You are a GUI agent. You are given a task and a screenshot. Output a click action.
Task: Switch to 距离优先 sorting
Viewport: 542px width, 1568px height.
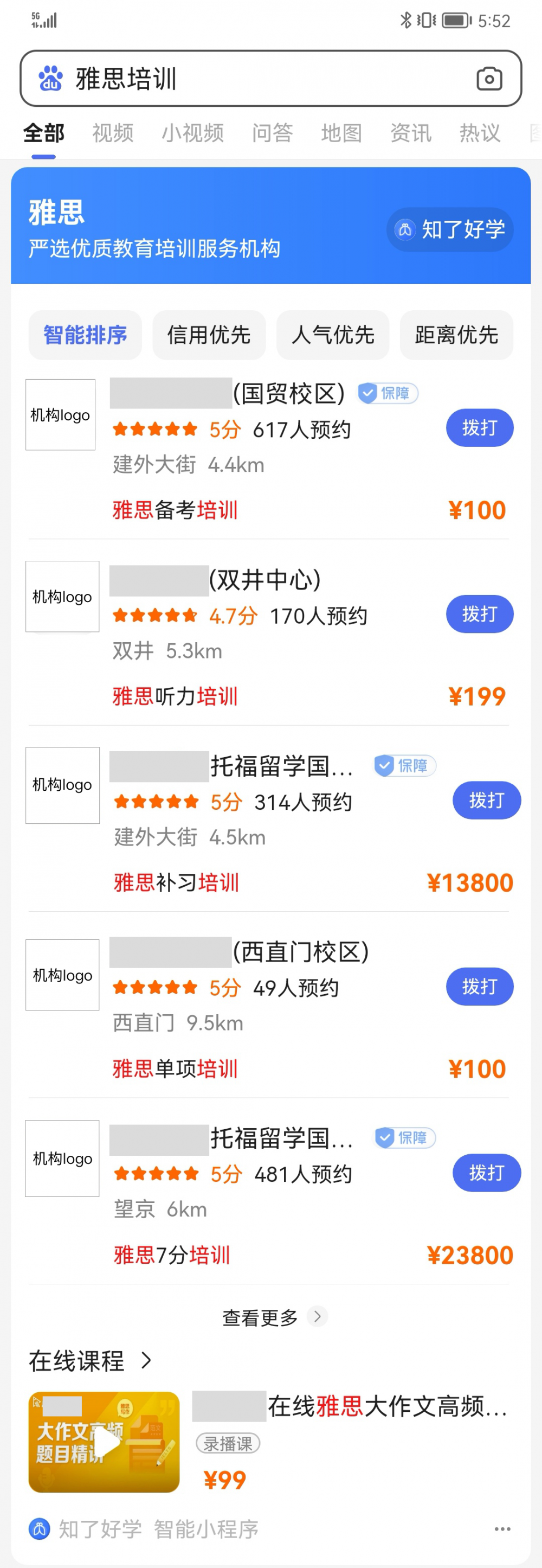tap(456, 335)
